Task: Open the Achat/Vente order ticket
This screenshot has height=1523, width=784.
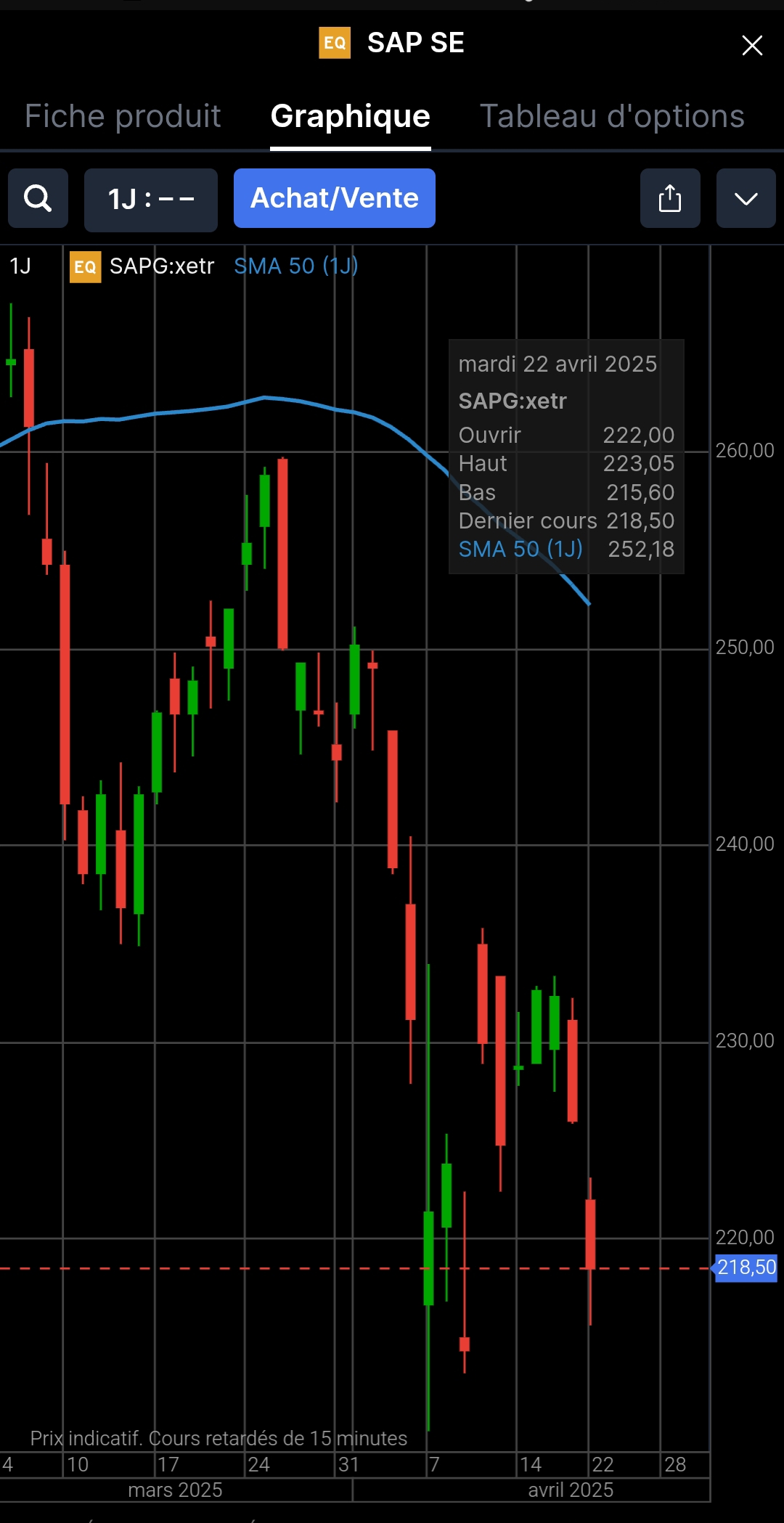Action: 334,199
